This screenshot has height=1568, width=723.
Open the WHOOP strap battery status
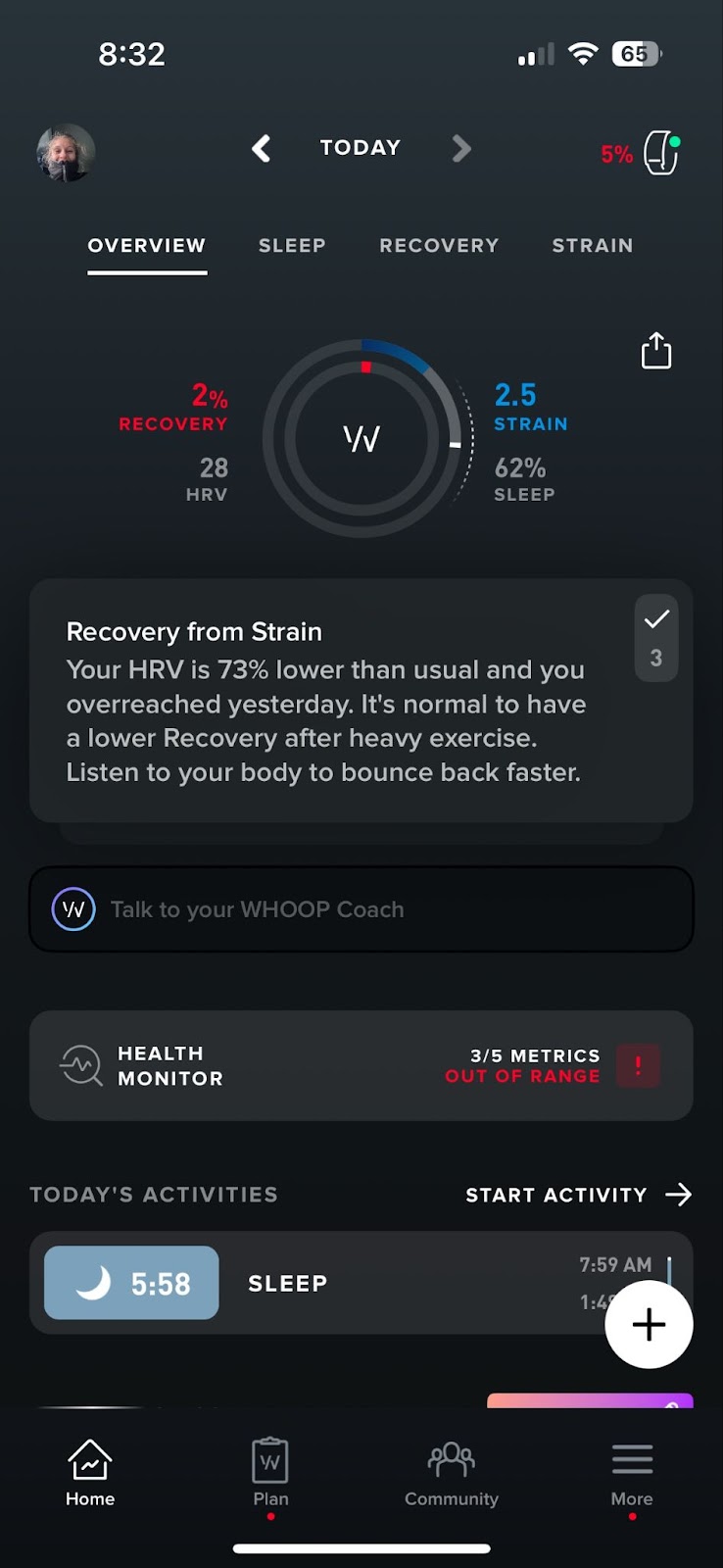[642, 153]
